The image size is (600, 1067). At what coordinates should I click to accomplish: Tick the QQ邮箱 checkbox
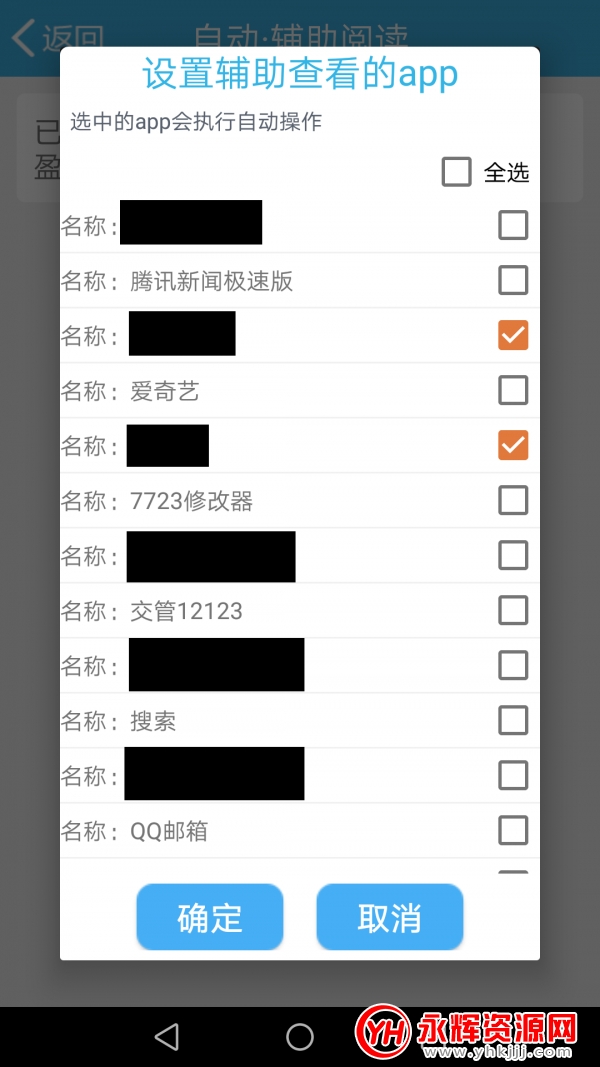[513, 830]
